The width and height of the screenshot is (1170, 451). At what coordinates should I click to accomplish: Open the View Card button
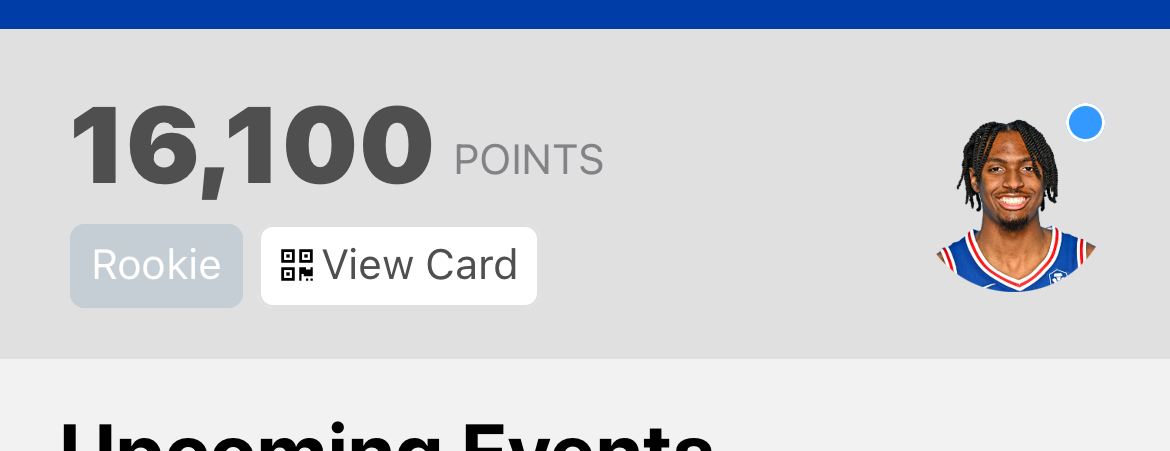399,266
